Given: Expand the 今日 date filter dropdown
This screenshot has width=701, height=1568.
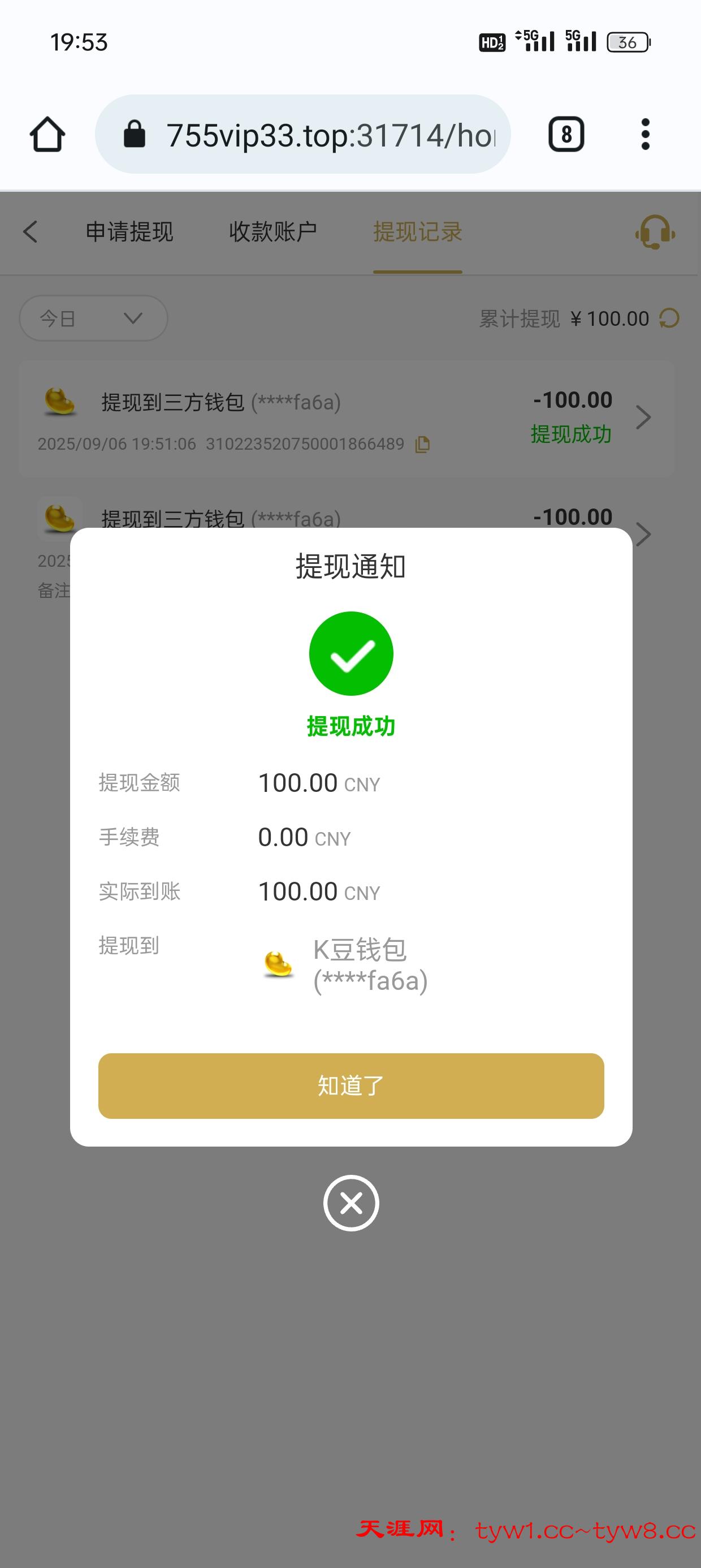Looking at the screenshot, I should [x=94, y=318].
